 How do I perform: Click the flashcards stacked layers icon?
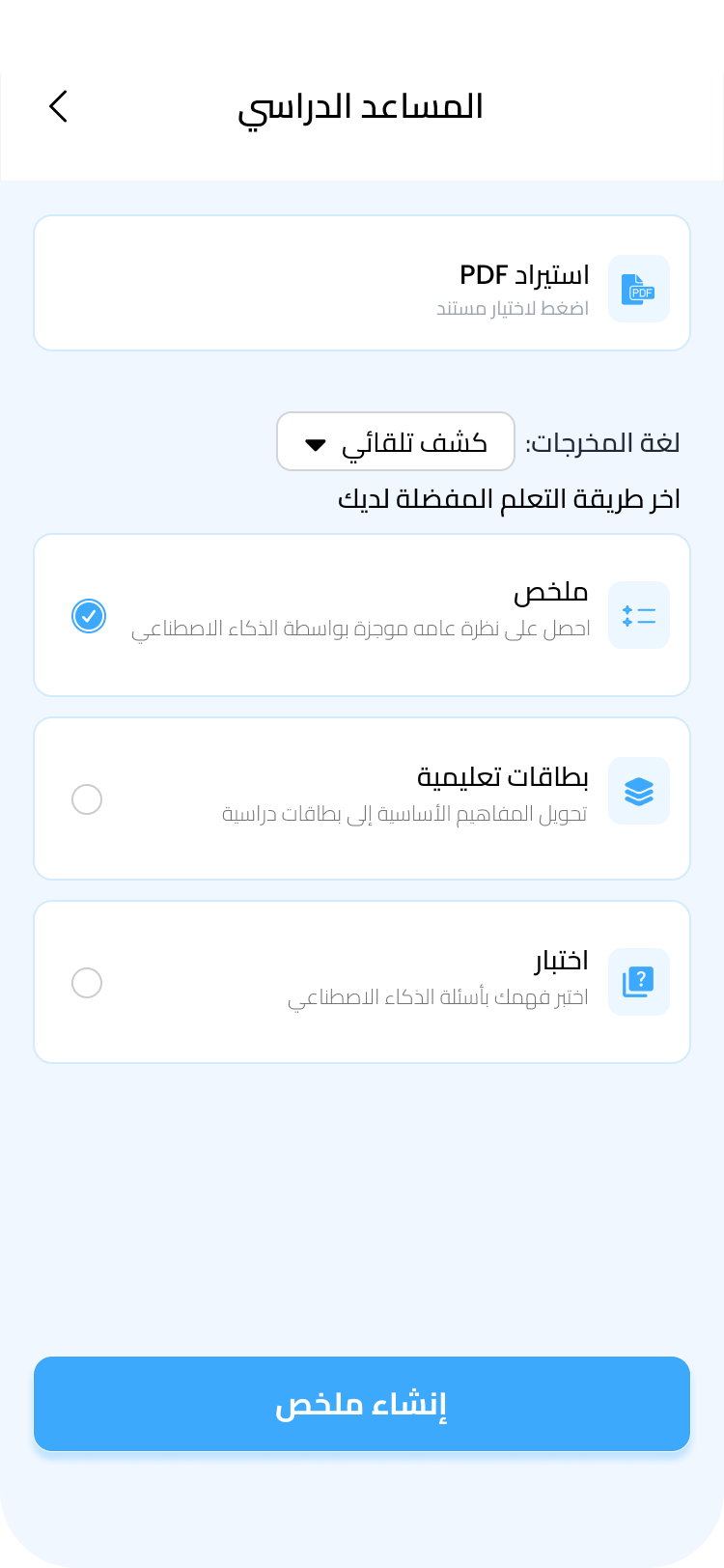638,790
